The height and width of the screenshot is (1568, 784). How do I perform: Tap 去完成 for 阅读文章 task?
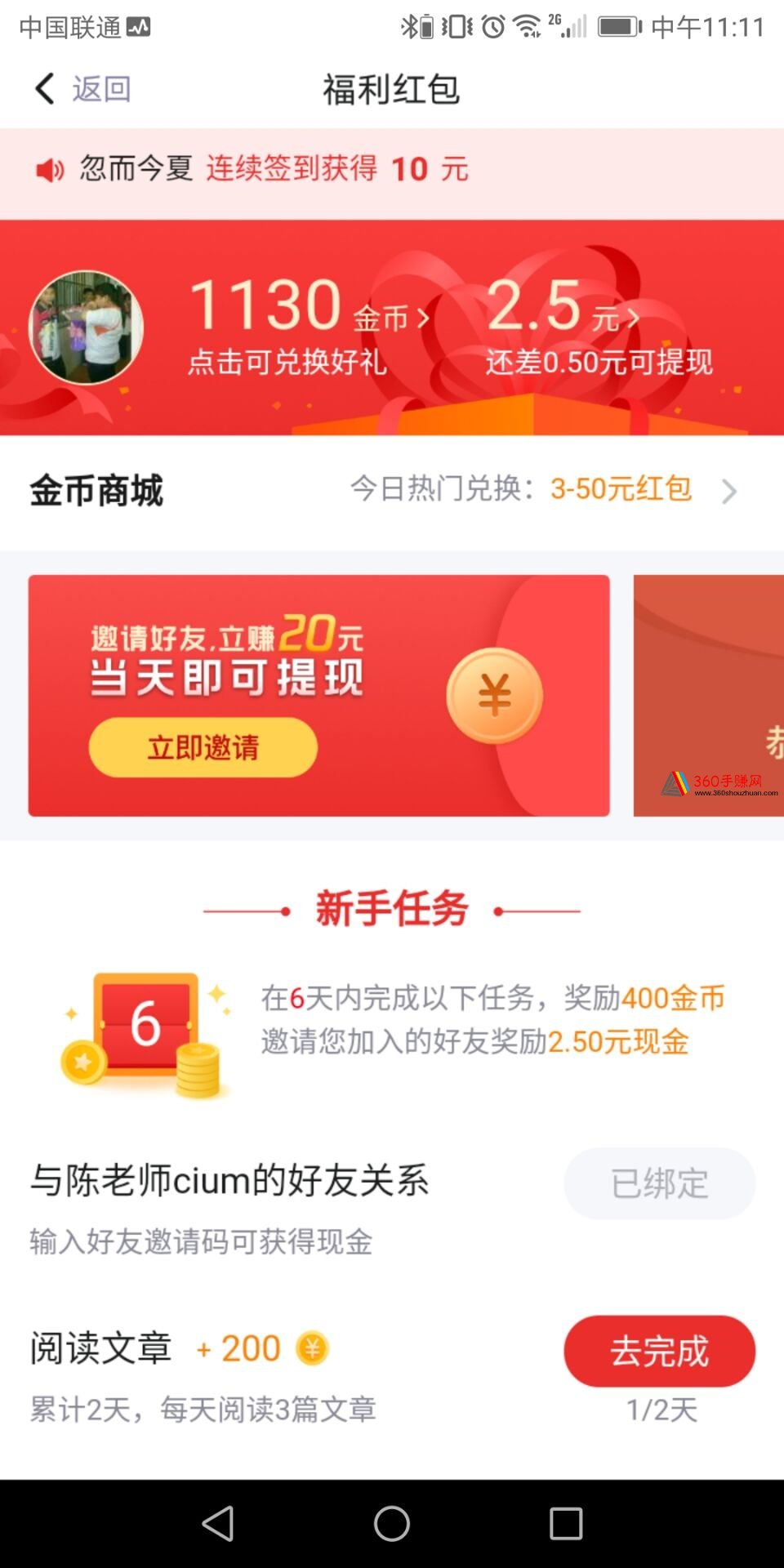659,1351
